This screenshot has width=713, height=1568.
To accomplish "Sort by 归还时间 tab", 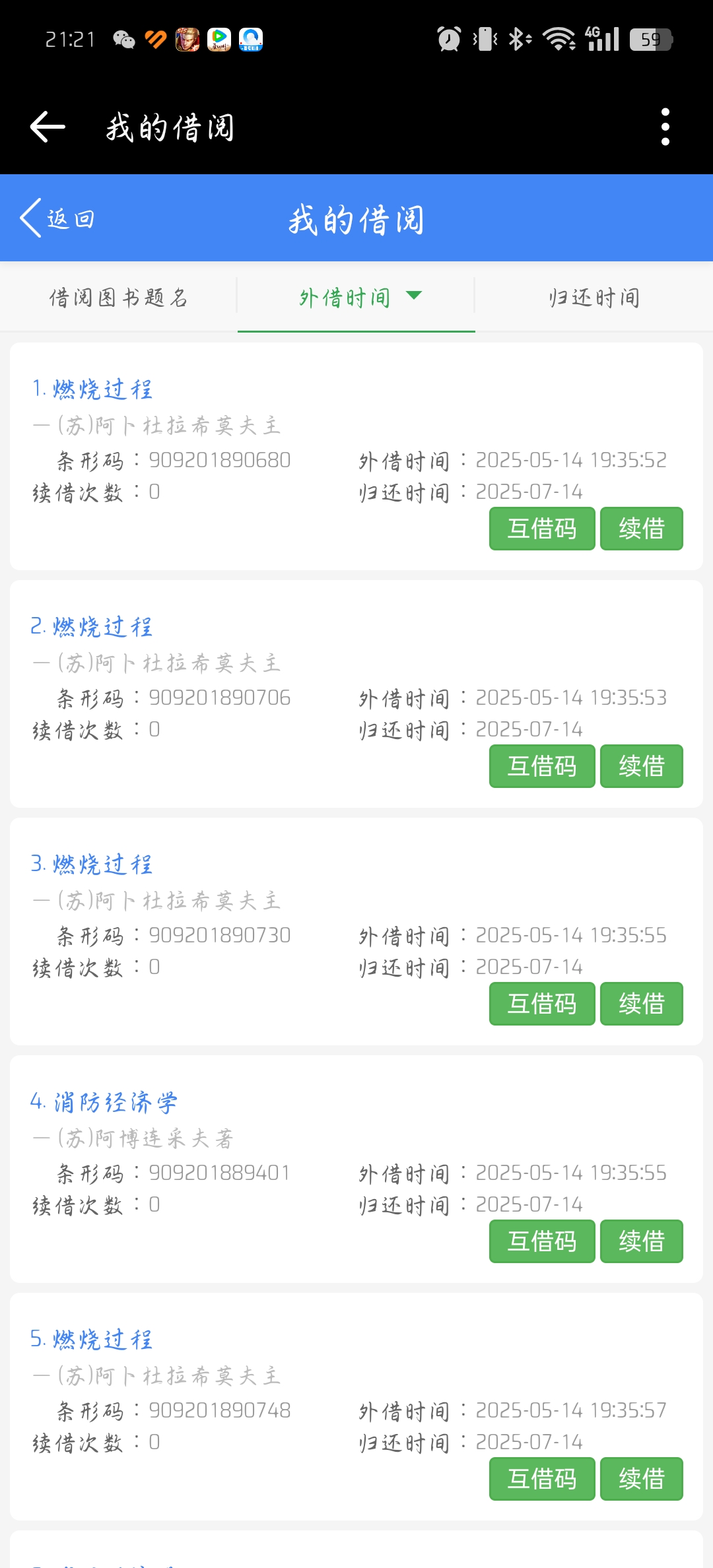I will (x=594, y=298).
